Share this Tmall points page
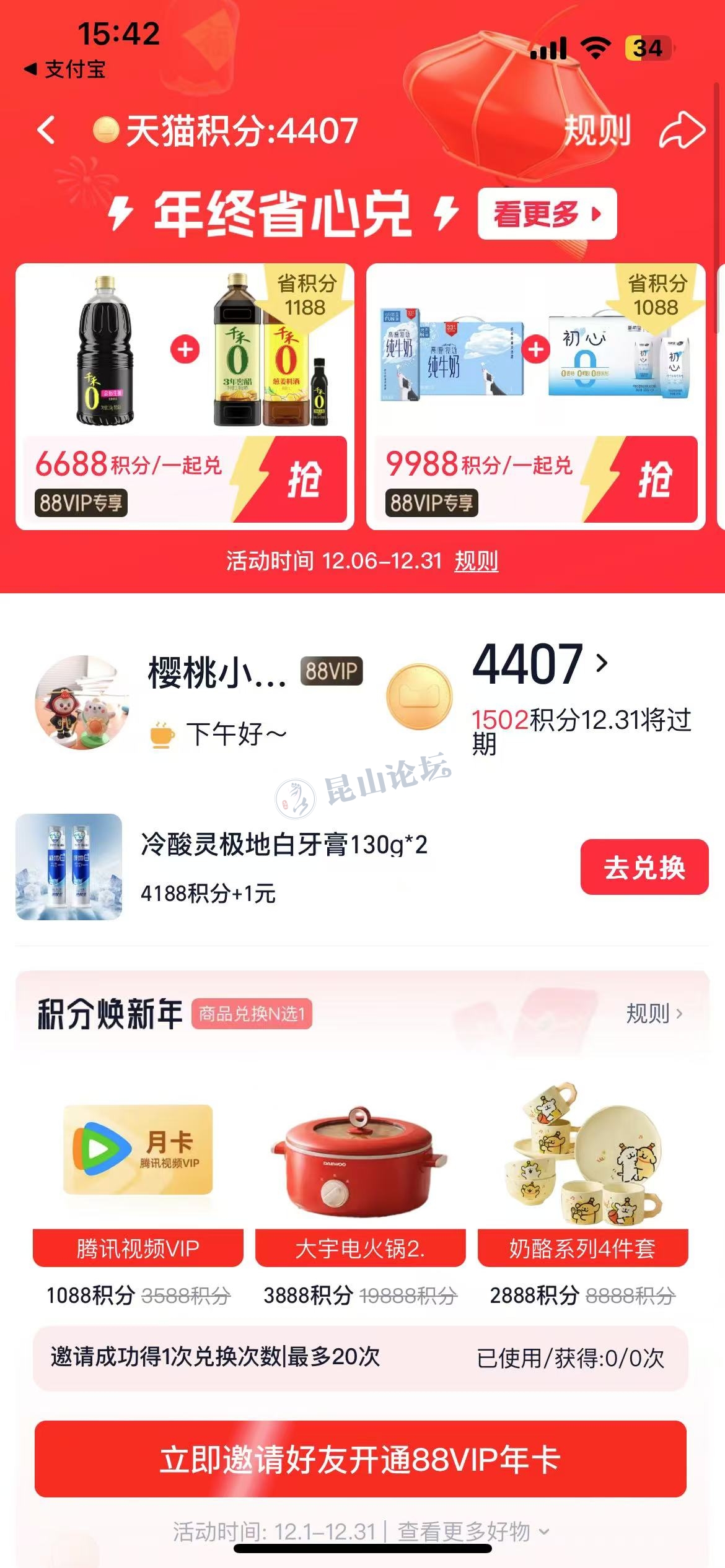This screenshot has width=725, height=1568. 682,130
